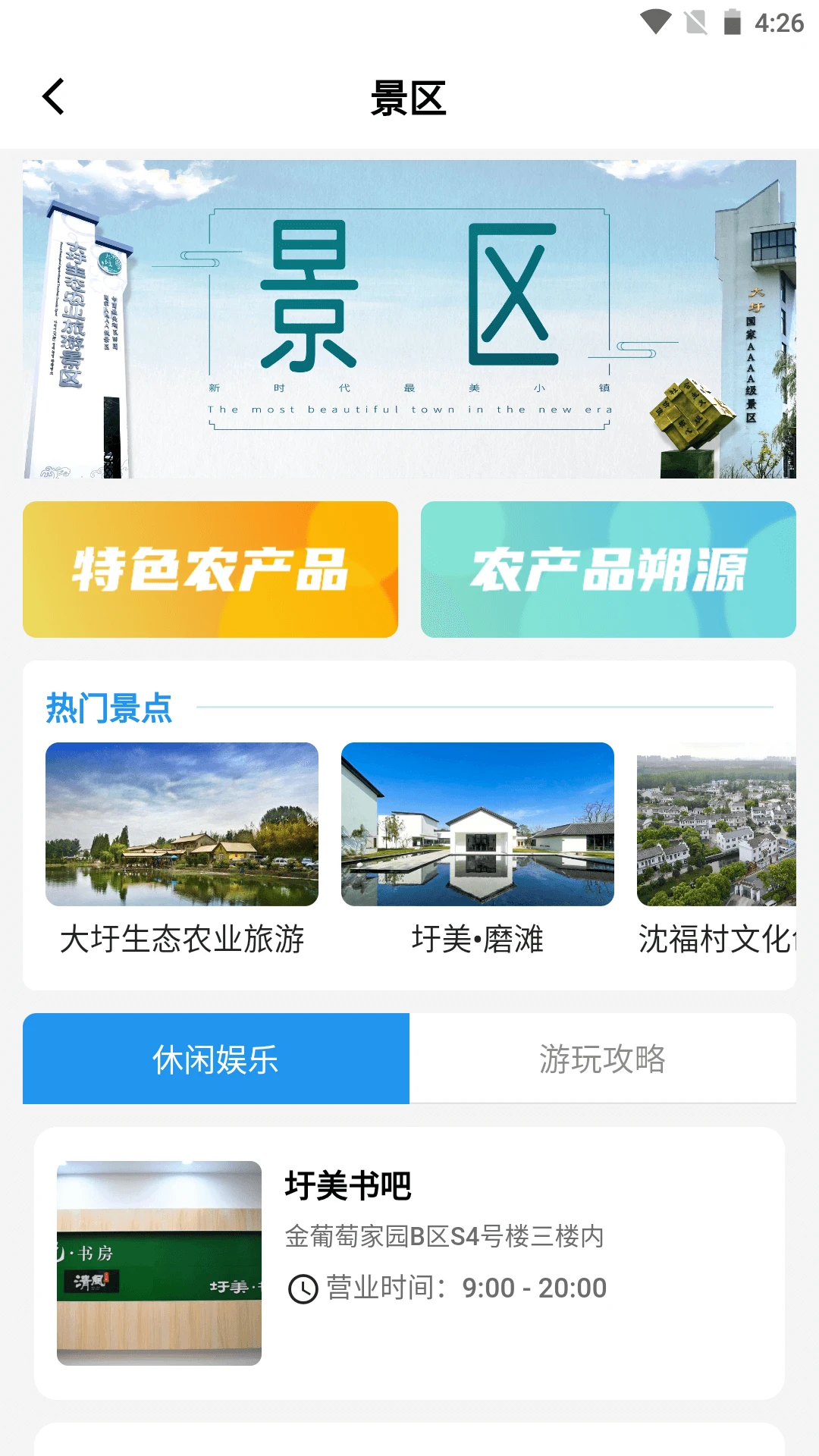
Task: Switch to the 休闲娱乐 tab
Action: pos(217,1059)
